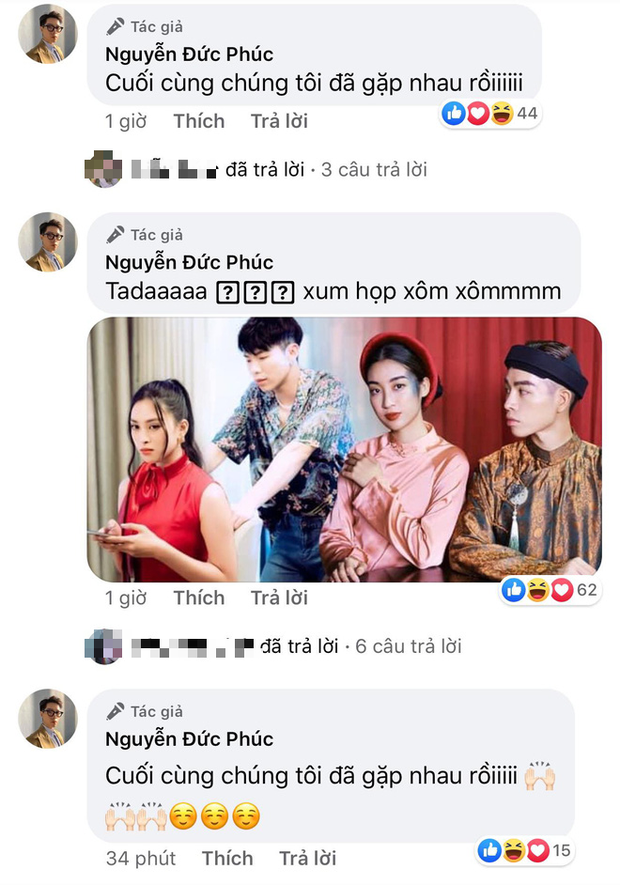Like the comment with 44 reactions
This screenshot has width=620, height=885.
[198, 121]
